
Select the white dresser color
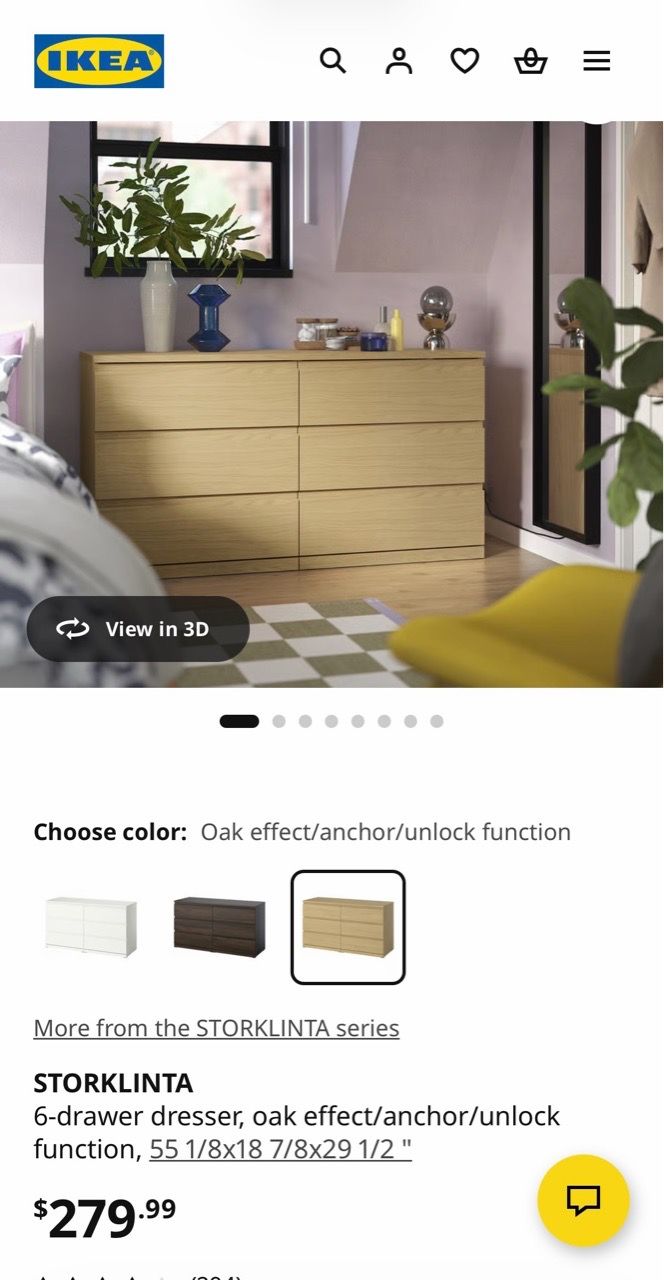tap(91, 927)
